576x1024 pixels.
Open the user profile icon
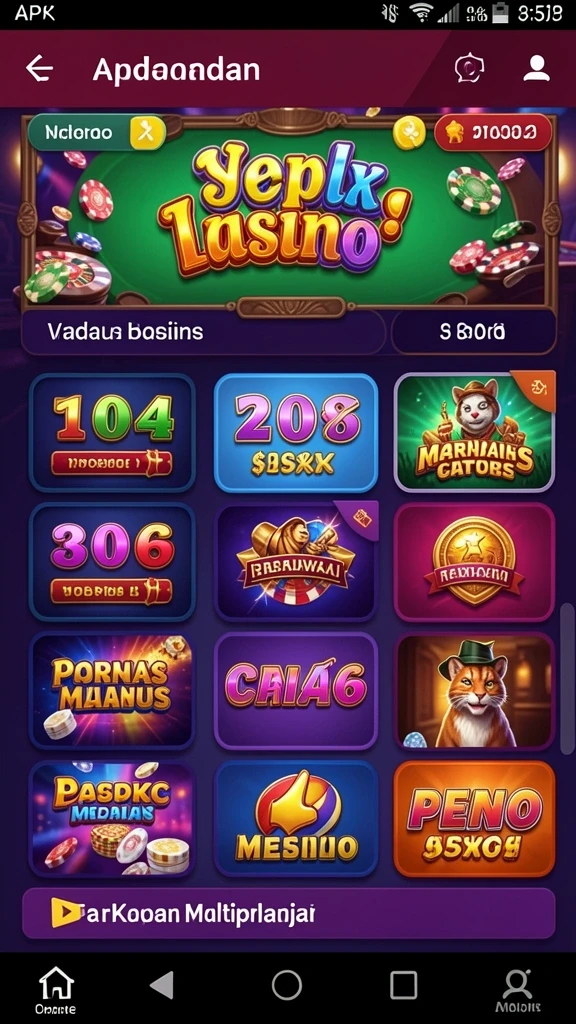click(536, 68)
